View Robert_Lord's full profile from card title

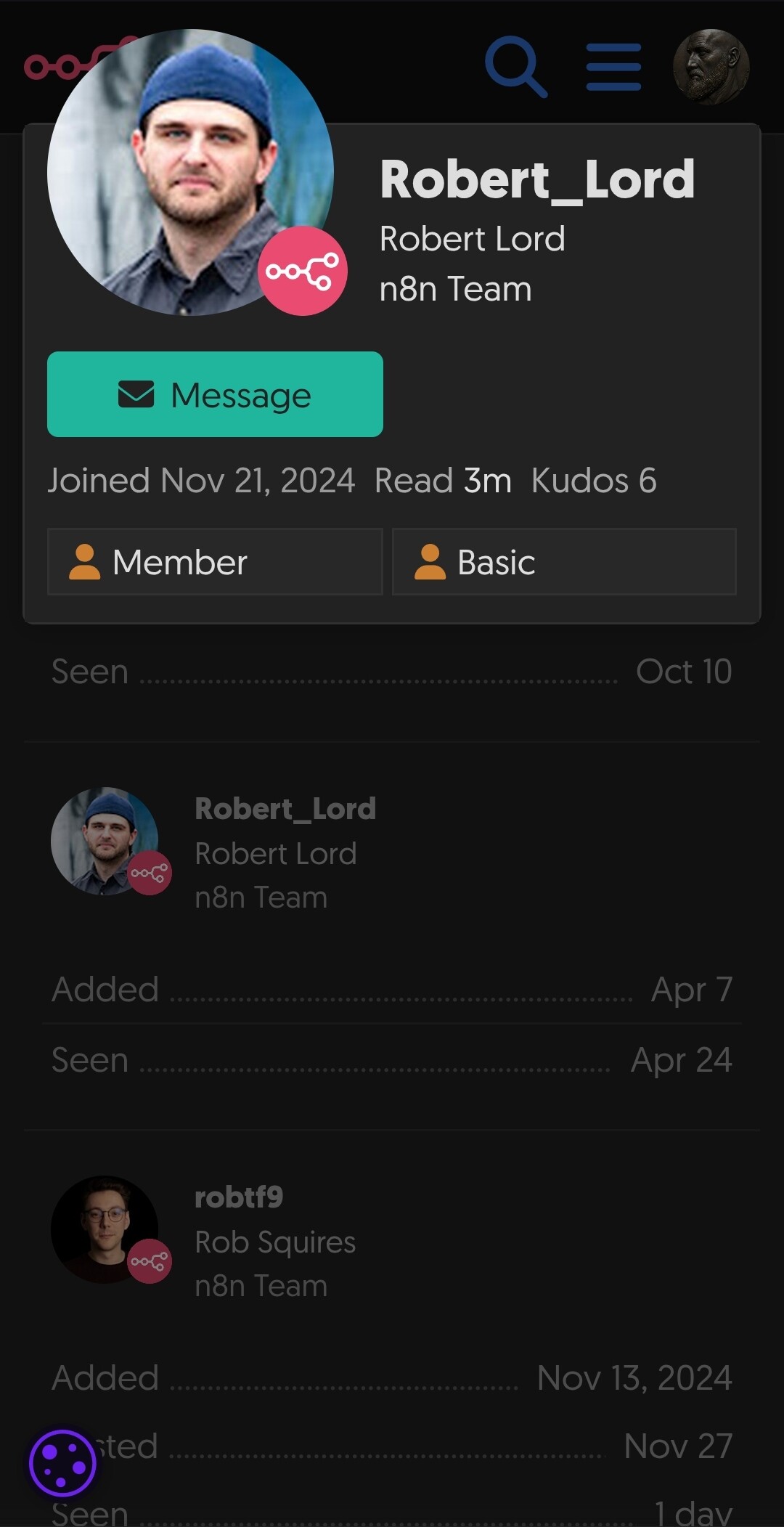pos(537,179)
